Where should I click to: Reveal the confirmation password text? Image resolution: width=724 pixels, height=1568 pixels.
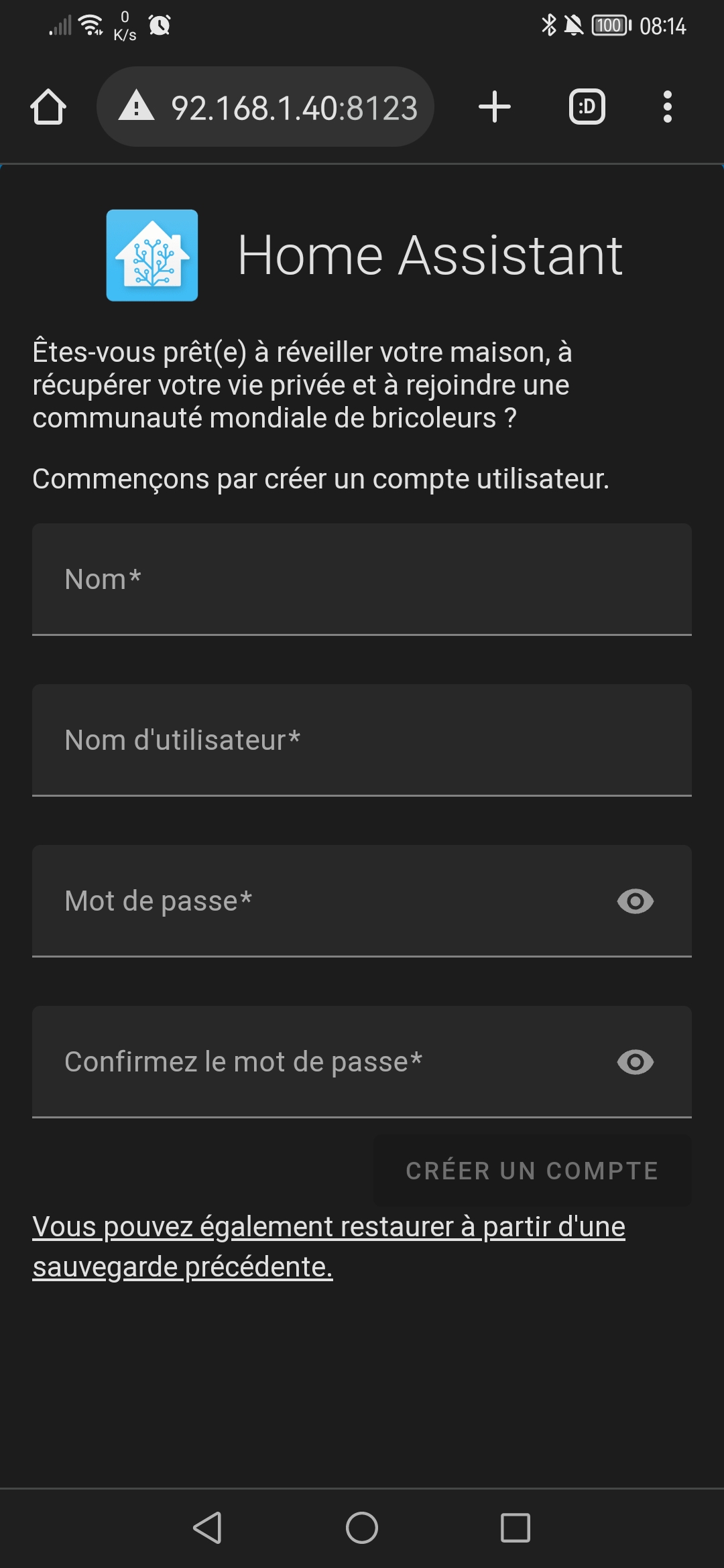[x=636, y=1062]
